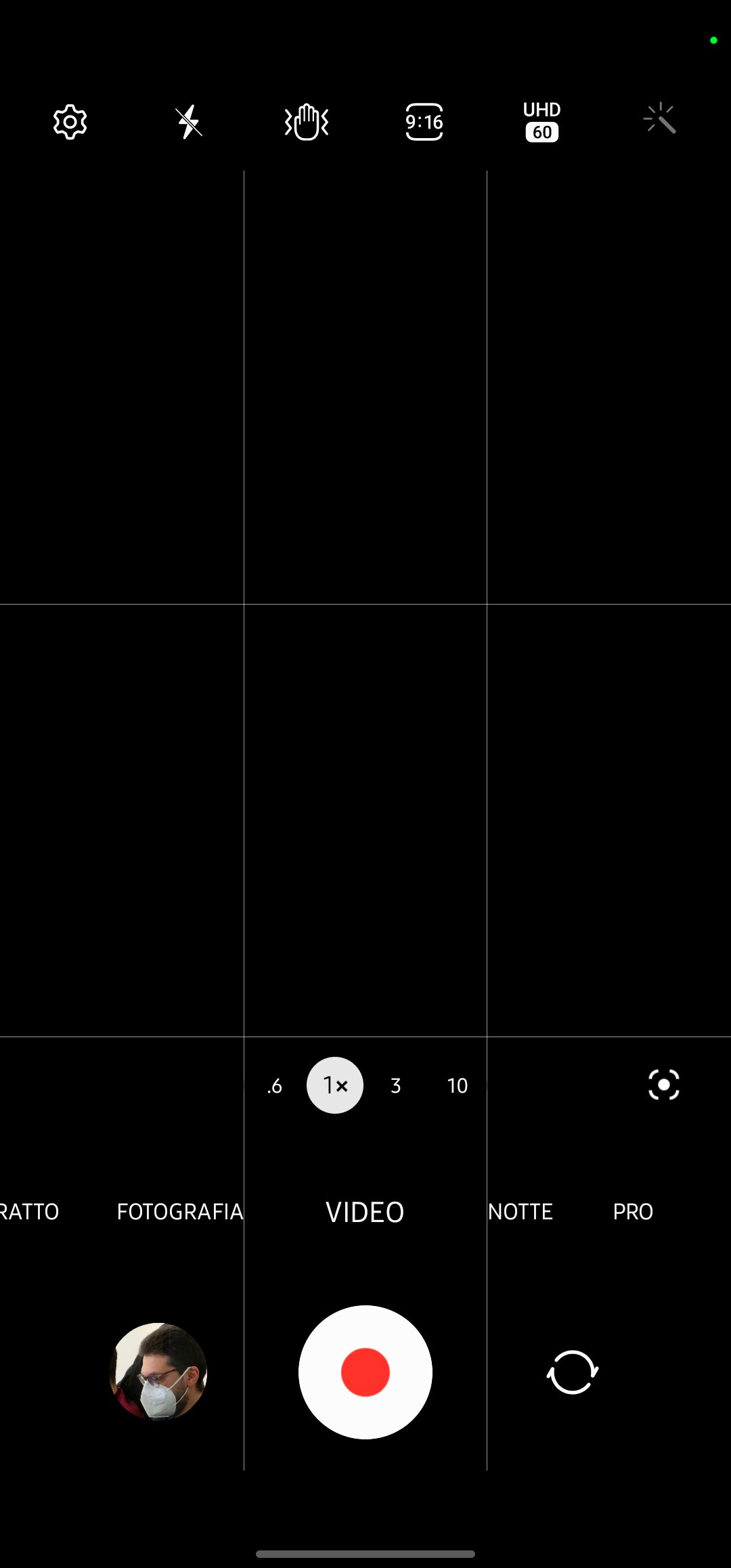Toggle the auto framing icon
731x1568 pixels.
click(x=664, y=1085)
